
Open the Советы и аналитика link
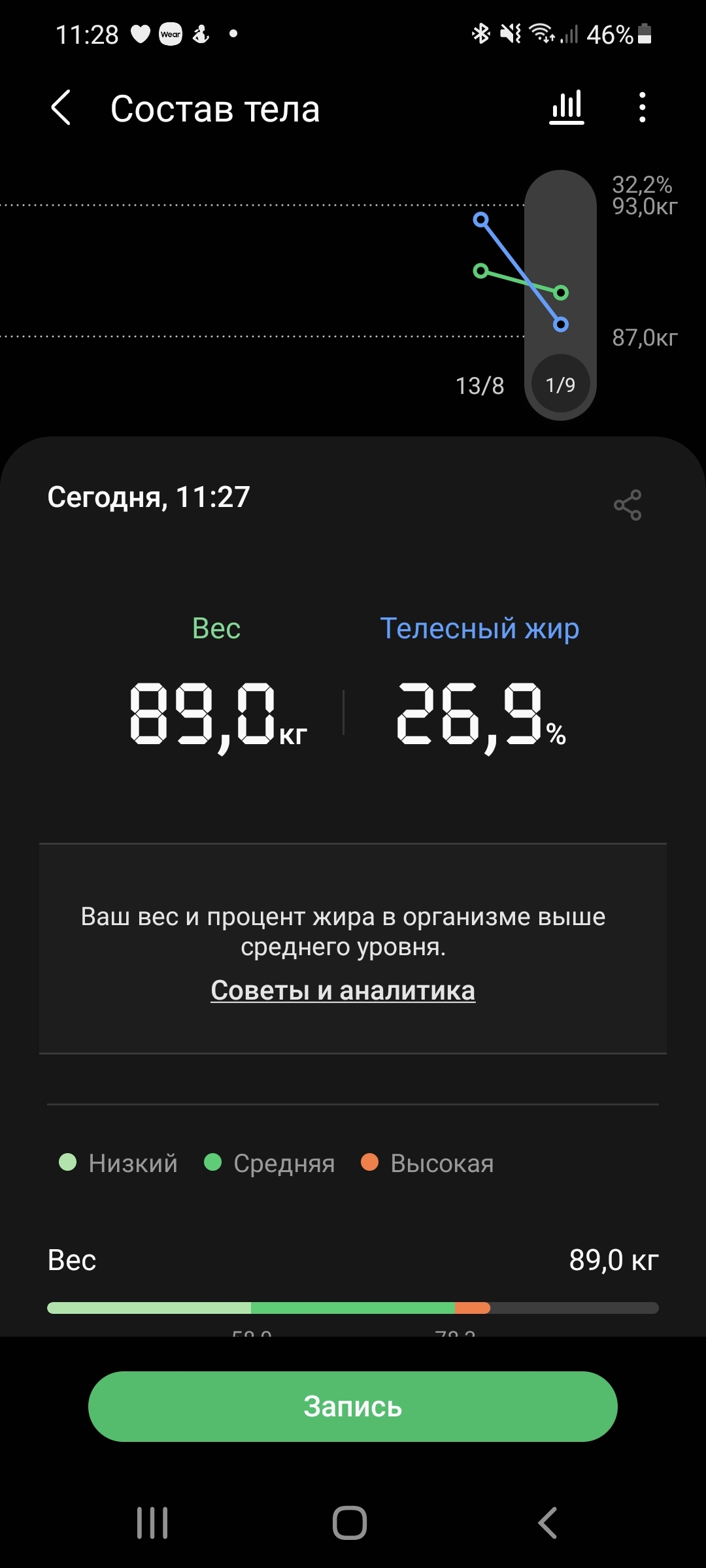pyautogui.click(x=343, y=990)
